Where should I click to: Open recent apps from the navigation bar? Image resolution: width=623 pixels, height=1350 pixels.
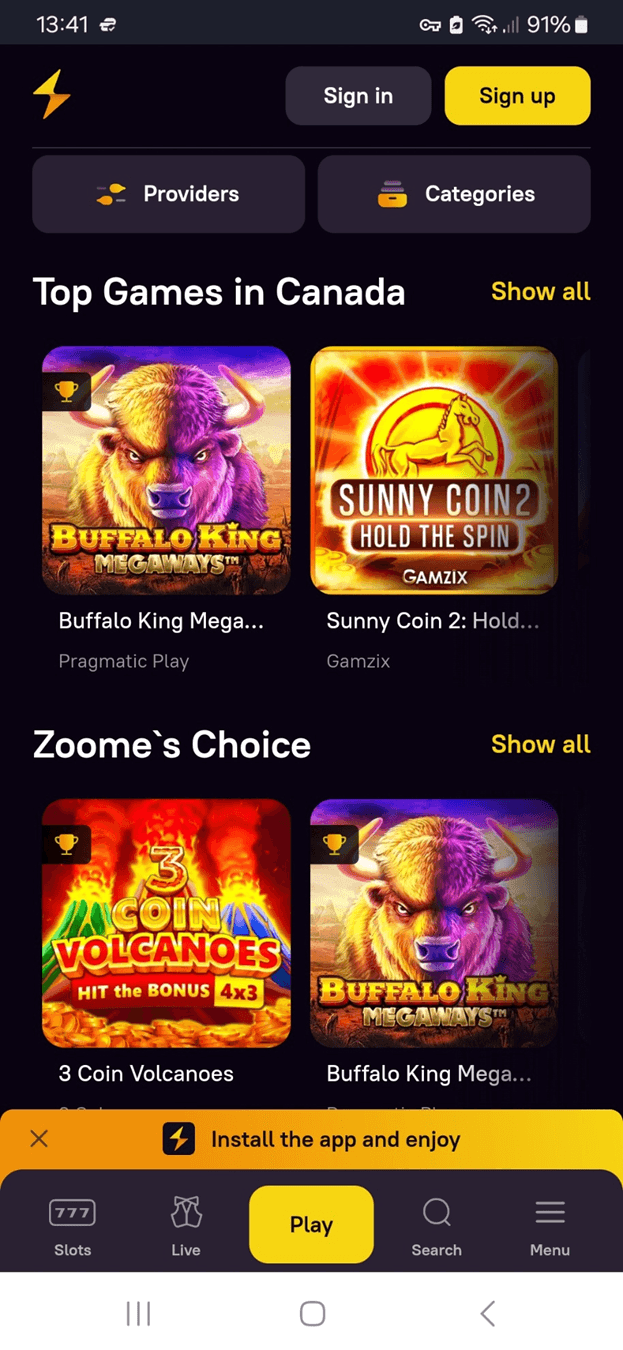pos(138,1313)
